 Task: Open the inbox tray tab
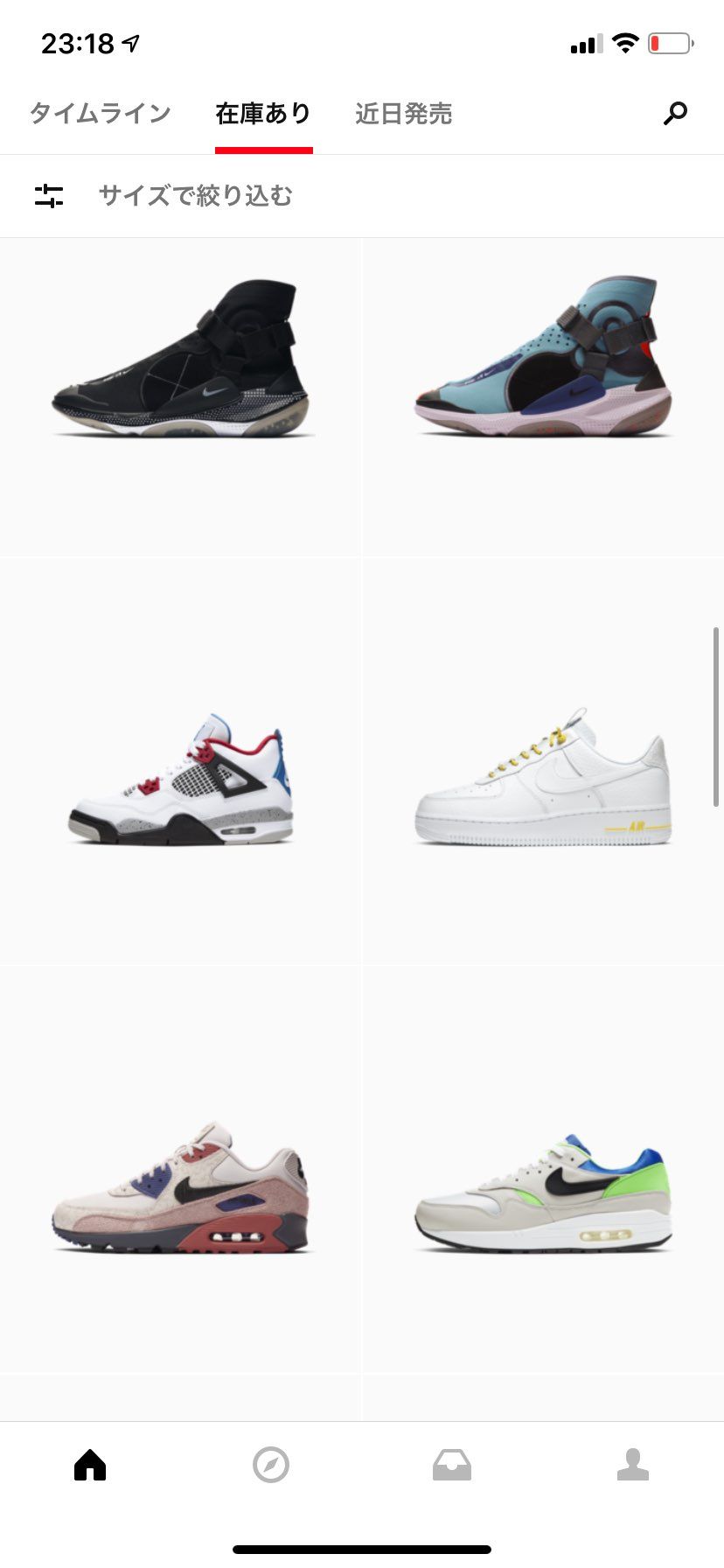pos(452,1464)
